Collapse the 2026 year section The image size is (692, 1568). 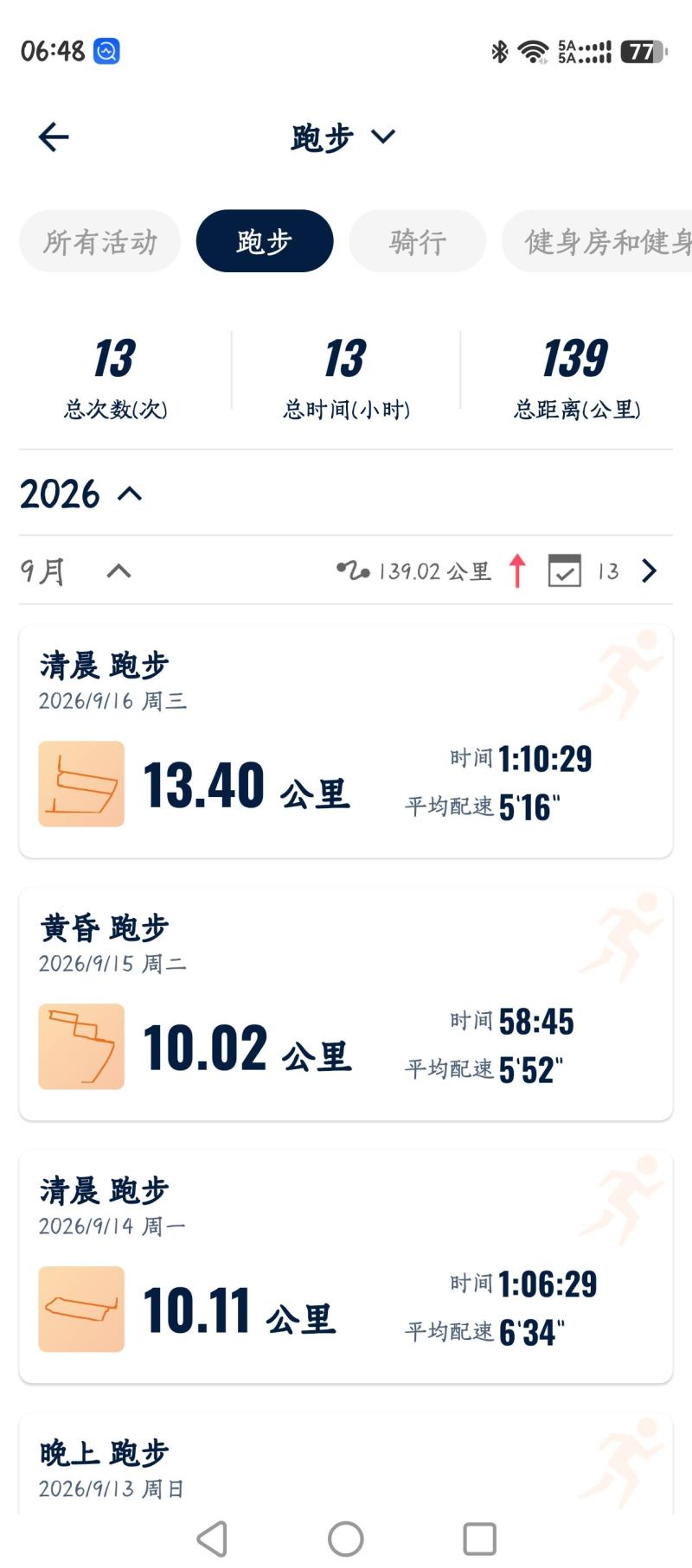click(x=130, y=494)
